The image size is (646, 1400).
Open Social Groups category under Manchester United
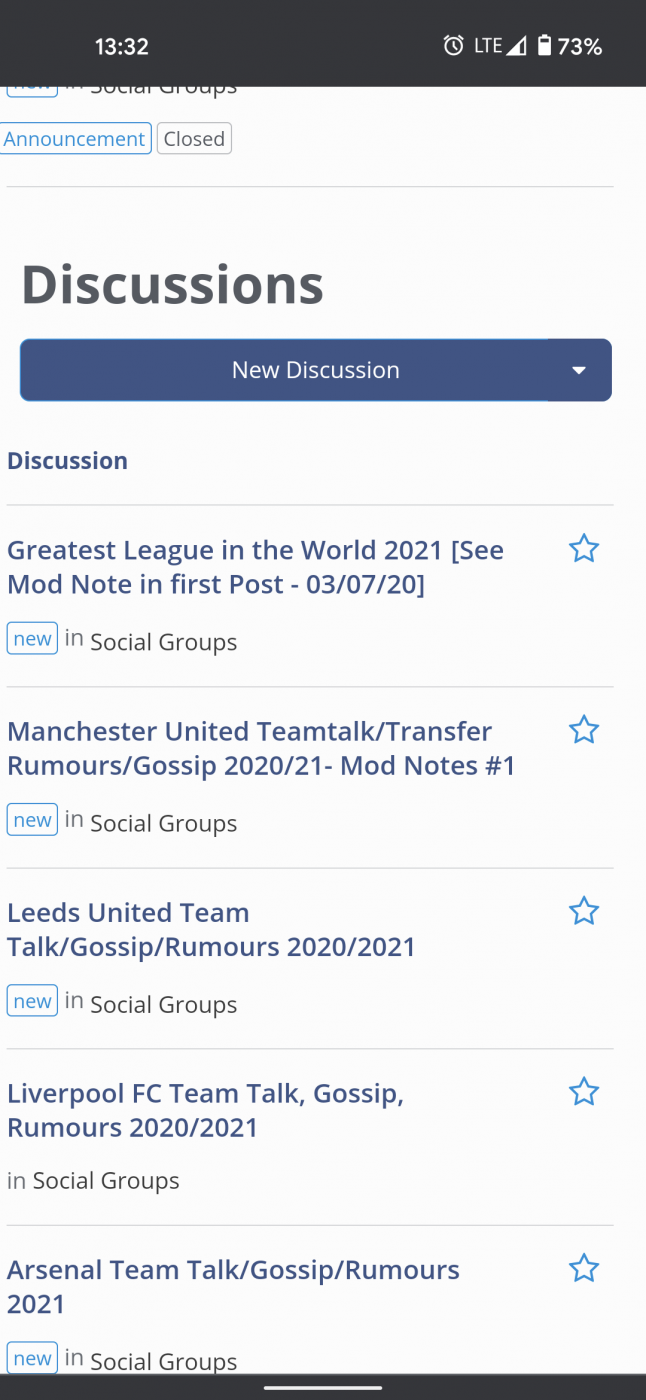[x=164, y=823]
